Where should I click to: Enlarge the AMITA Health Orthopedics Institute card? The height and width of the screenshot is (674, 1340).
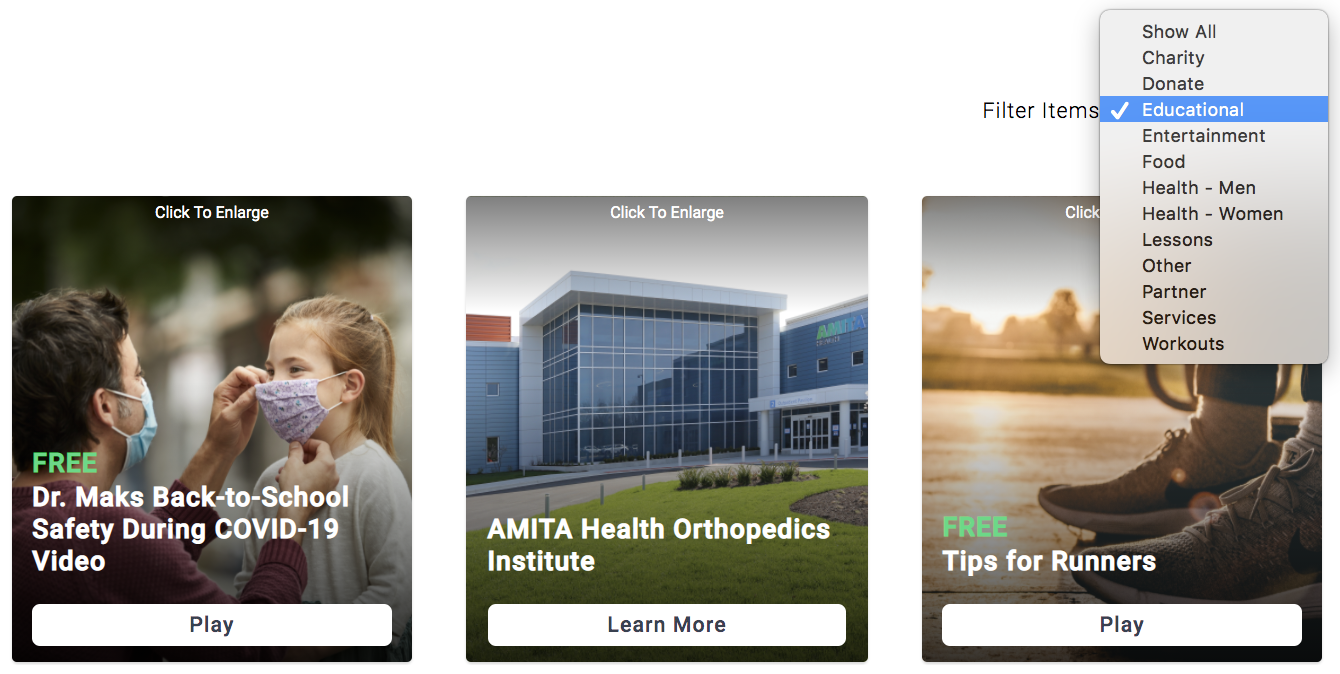point(667,212)
